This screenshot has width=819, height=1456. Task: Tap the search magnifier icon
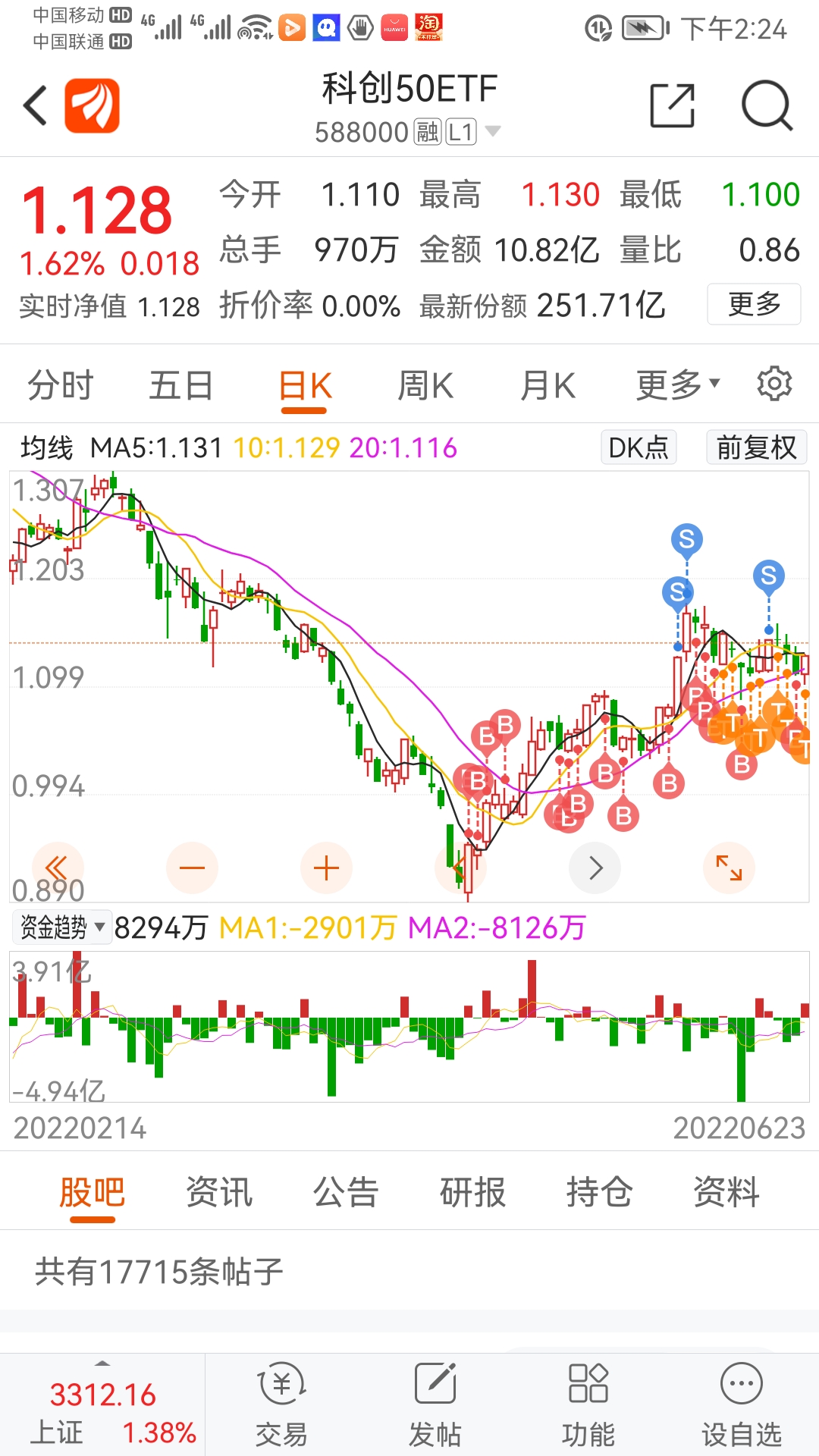click(767, 106)
